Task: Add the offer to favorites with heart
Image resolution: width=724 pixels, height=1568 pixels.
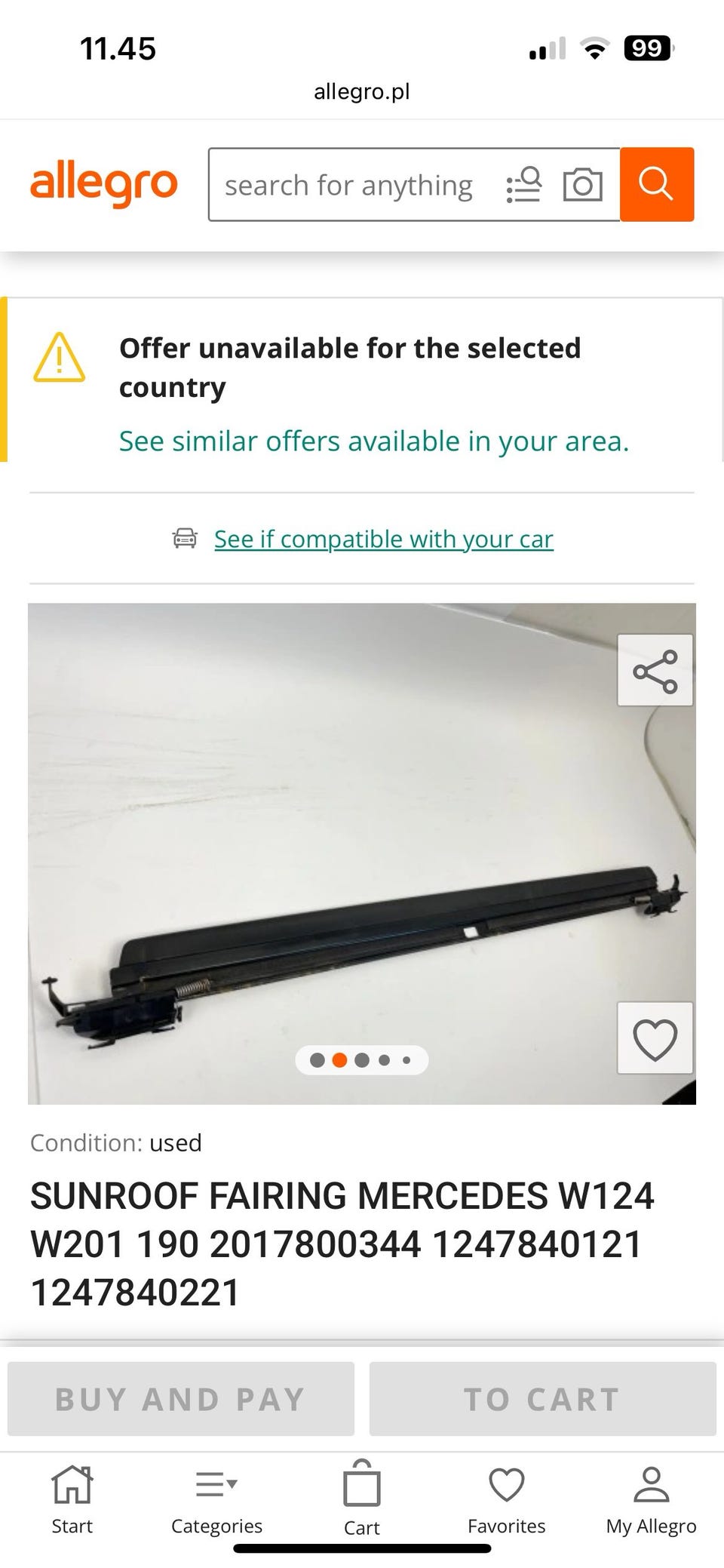Action: tap(655, 1038)
